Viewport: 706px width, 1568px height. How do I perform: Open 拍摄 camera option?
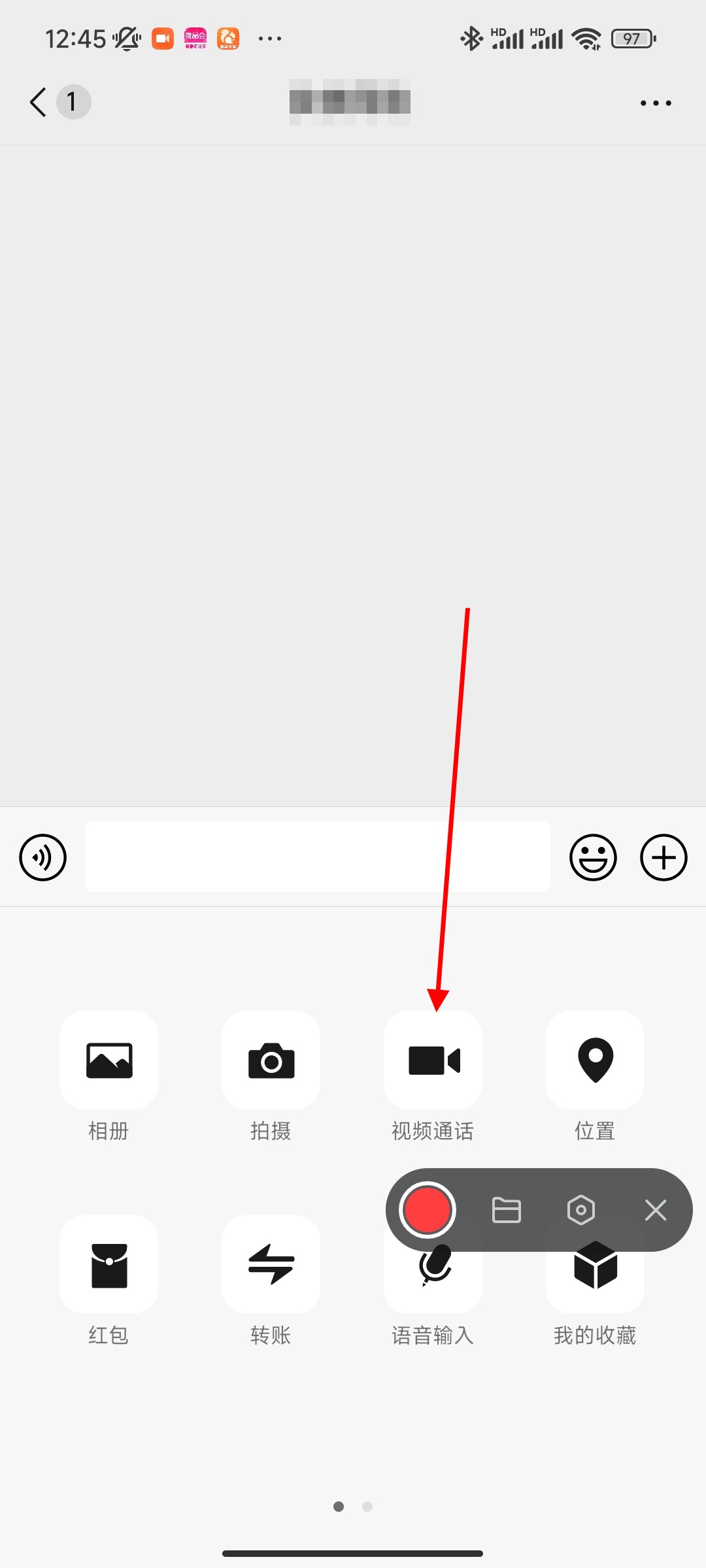271,1060
